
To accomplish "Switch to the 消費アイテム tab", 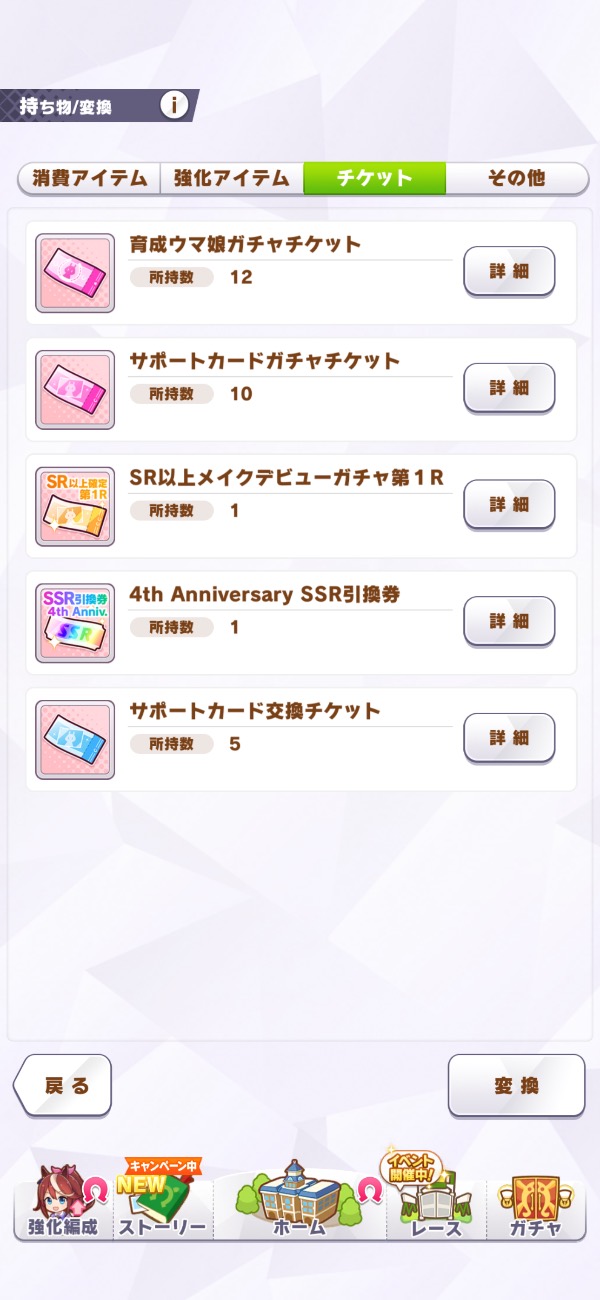I will tap(89, 178).
